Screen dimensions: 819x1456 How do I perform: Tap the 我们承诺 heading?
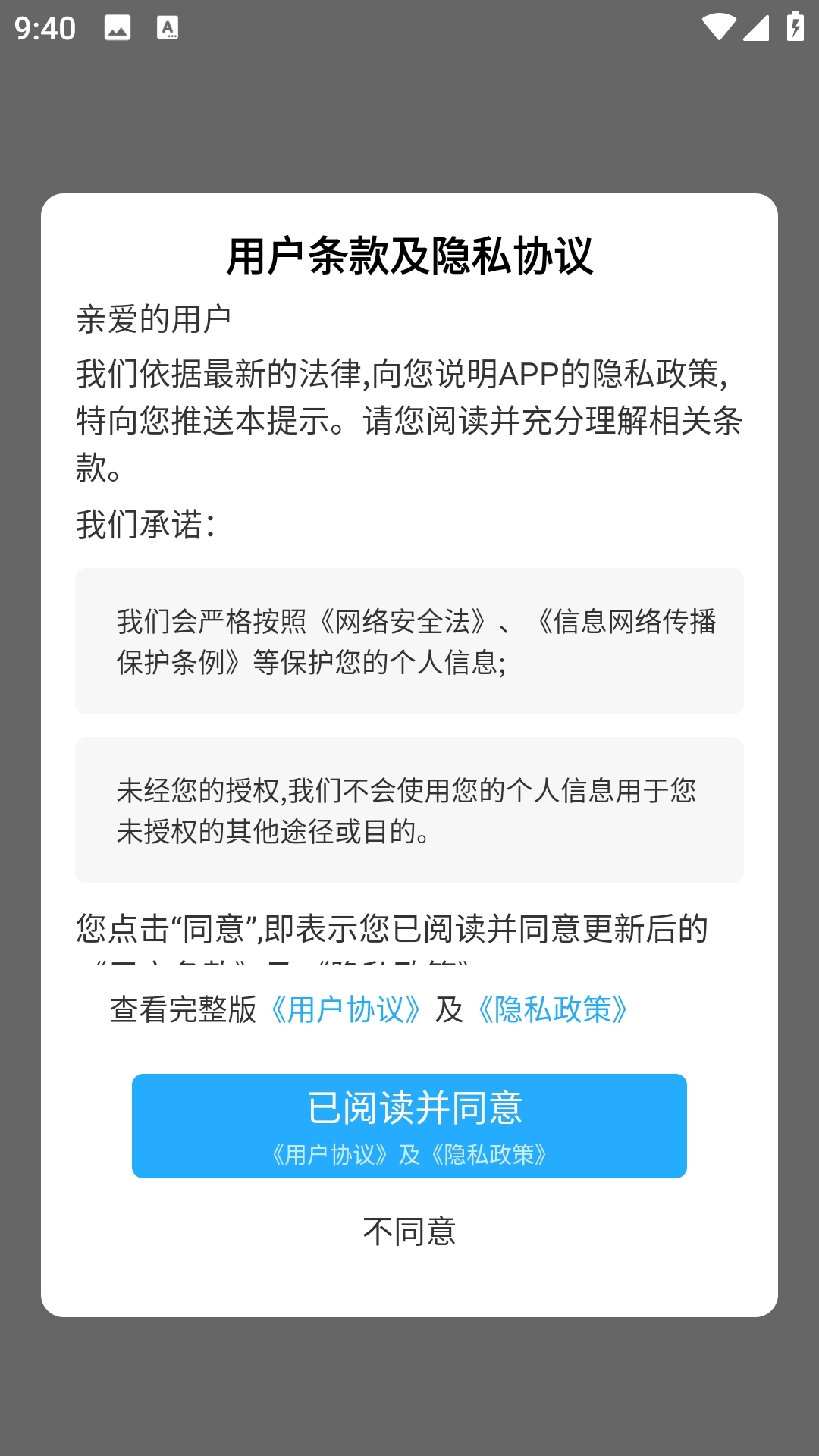[146, 522]
